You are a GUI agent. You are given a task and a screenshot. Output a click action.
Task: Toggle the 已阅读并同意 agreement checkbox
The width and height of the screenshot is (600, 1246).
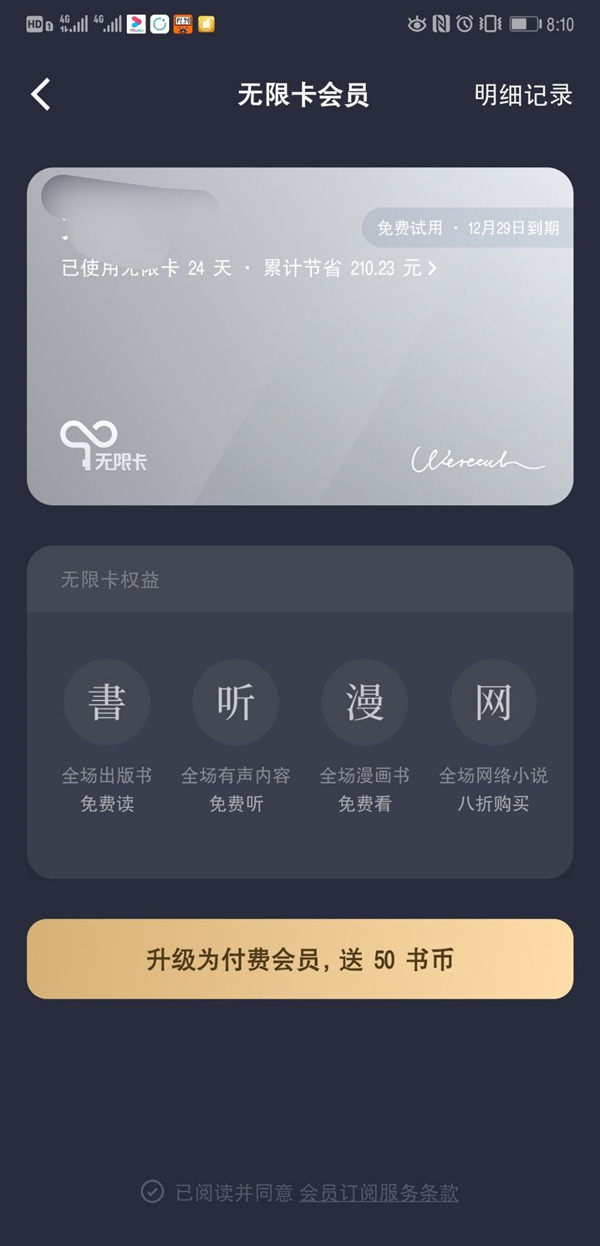click(x=152, y=1192)
